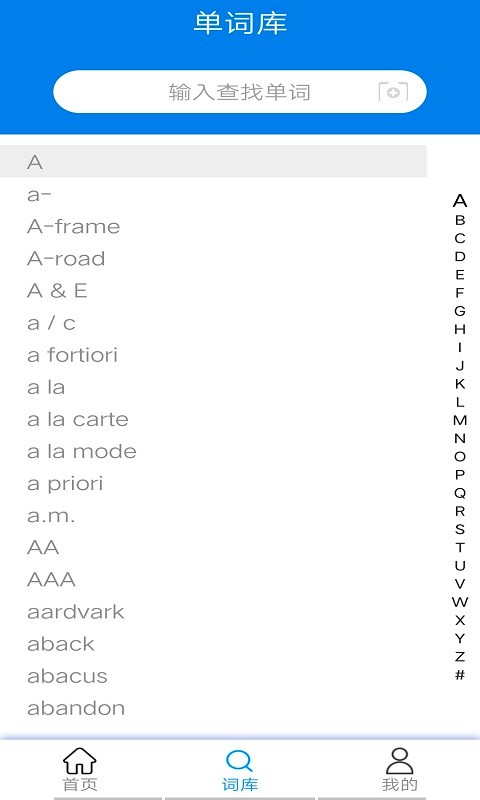The height and width of the screenshot is (800, 480).
Task: Select the word "A-frame"
Action: 73,227
